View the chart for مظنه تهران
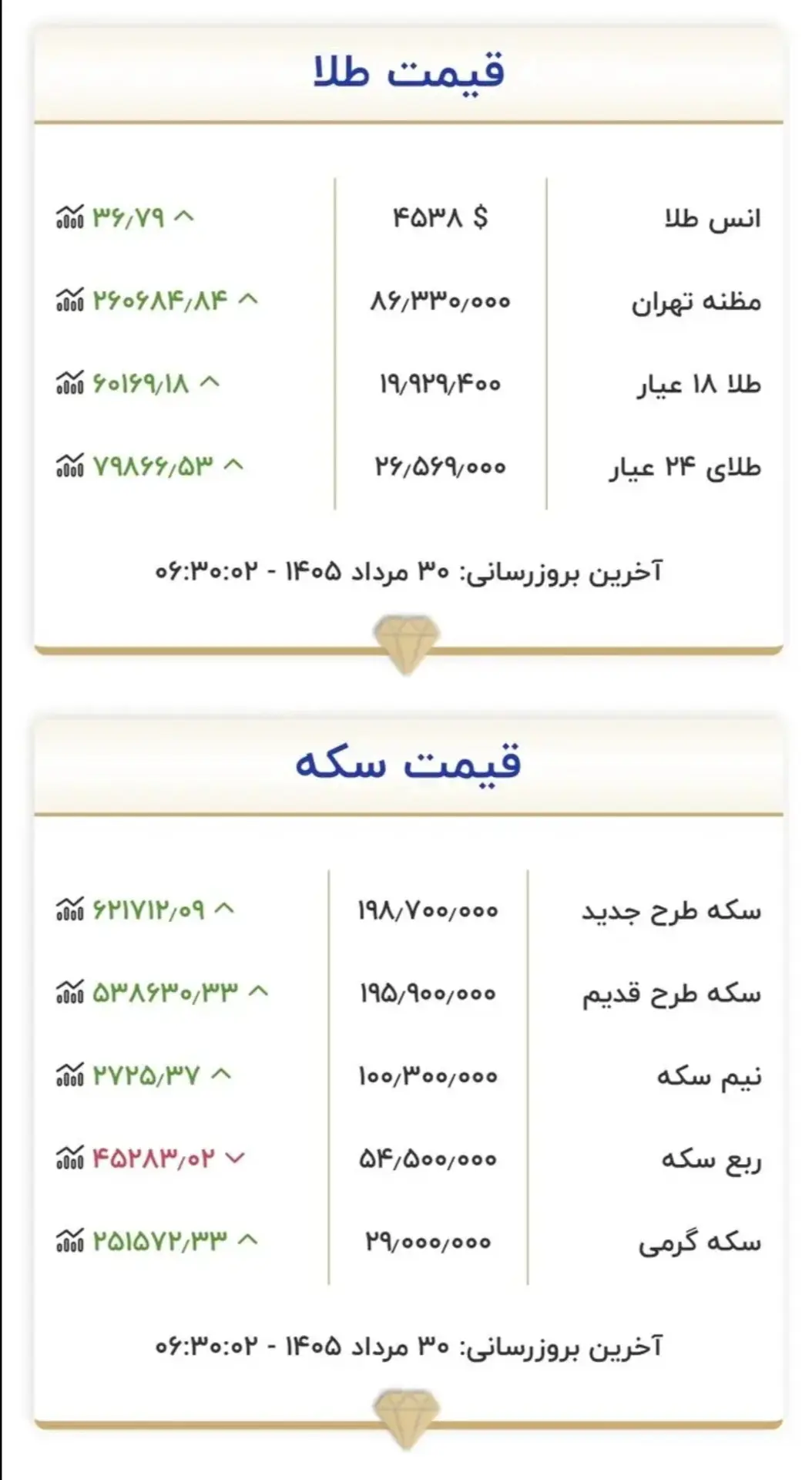812x1480 pixels. 69,300
